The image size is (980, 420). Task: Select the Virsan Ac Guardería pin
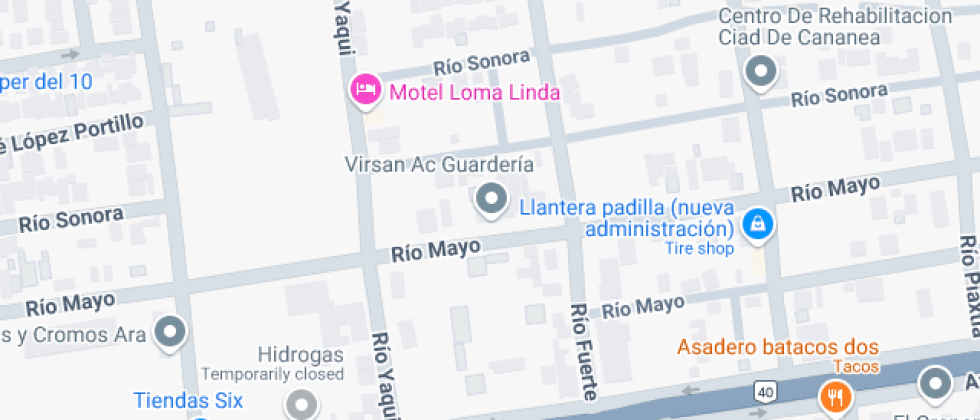pyautogui.click(x=491, y=199)
